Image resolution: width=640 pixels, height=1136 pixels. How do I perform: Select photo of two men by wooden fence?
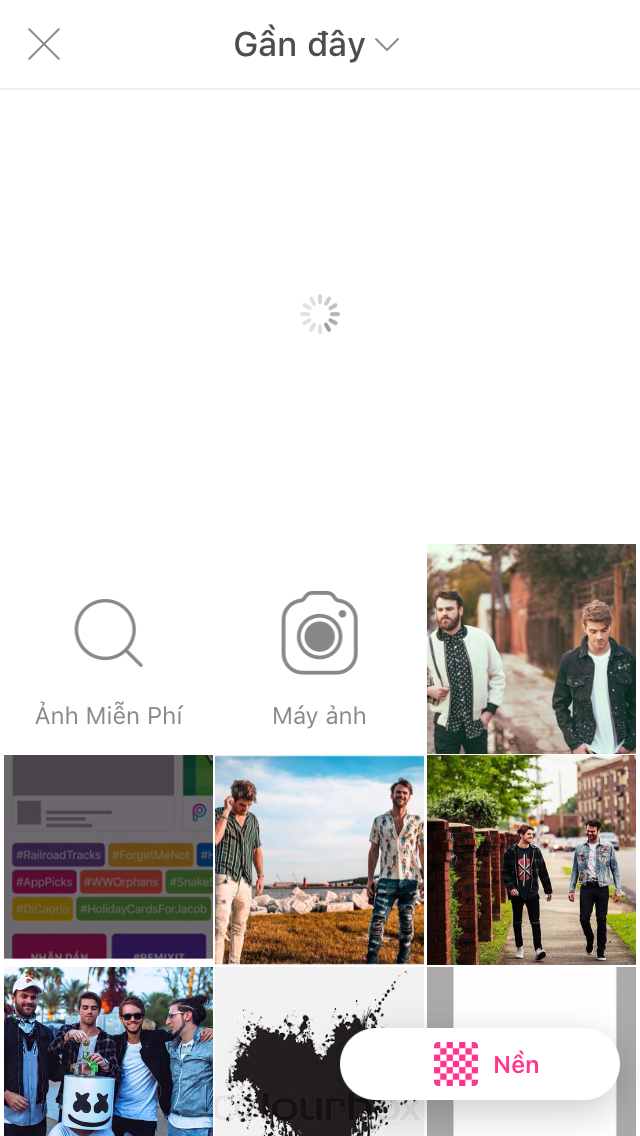click(531, 649)
